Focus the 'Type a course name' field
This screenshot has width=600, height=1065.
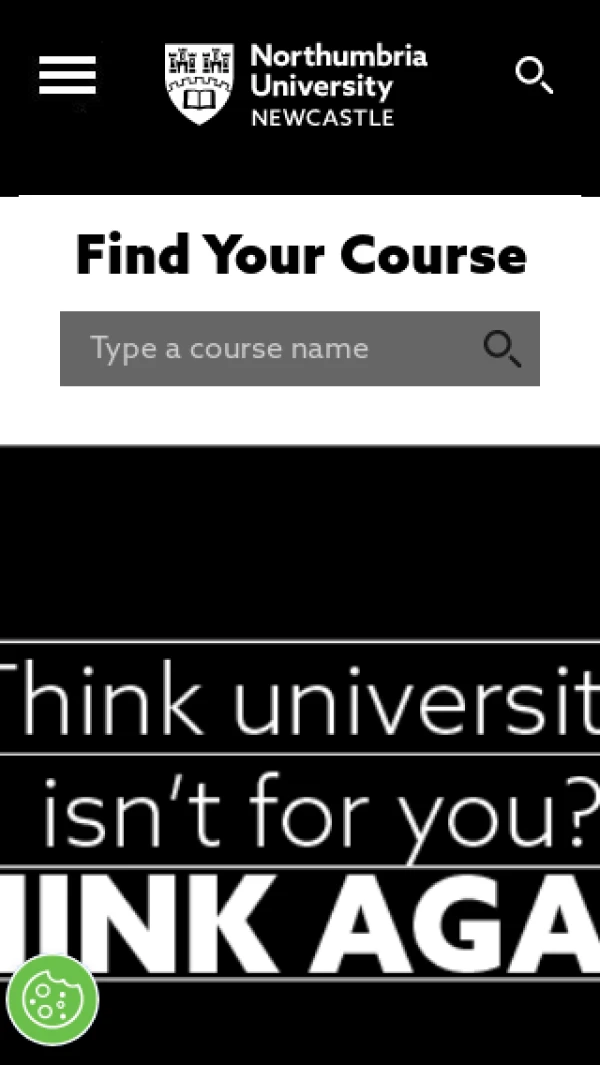pos(270,348)
